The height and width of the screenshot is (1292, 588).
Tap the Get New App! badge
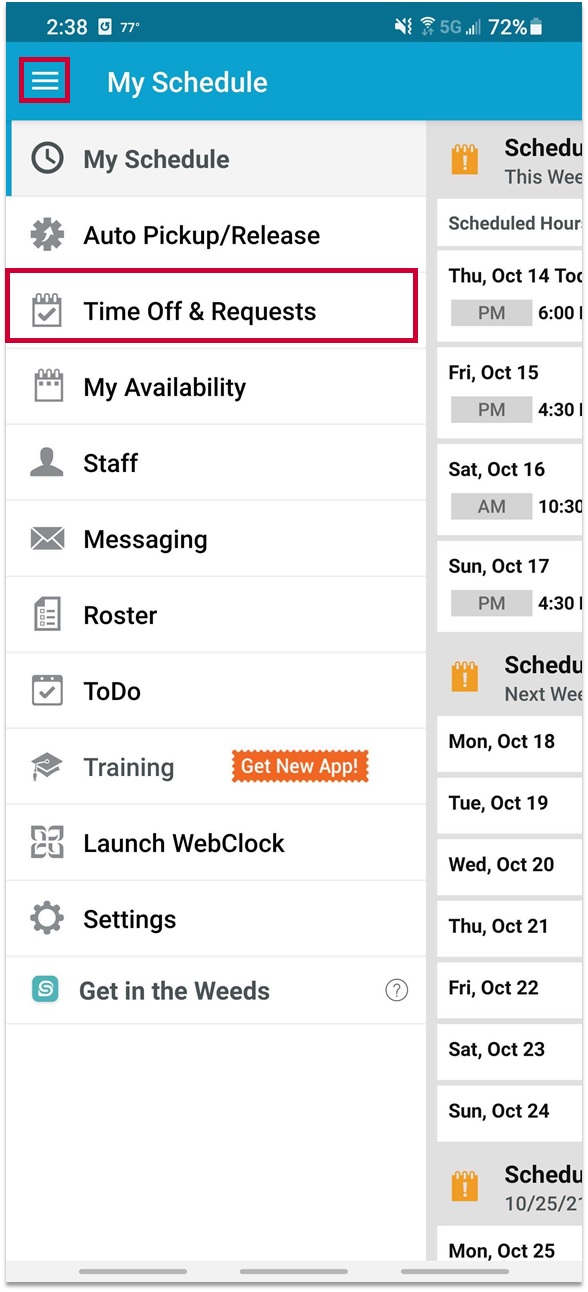point(301,766)
